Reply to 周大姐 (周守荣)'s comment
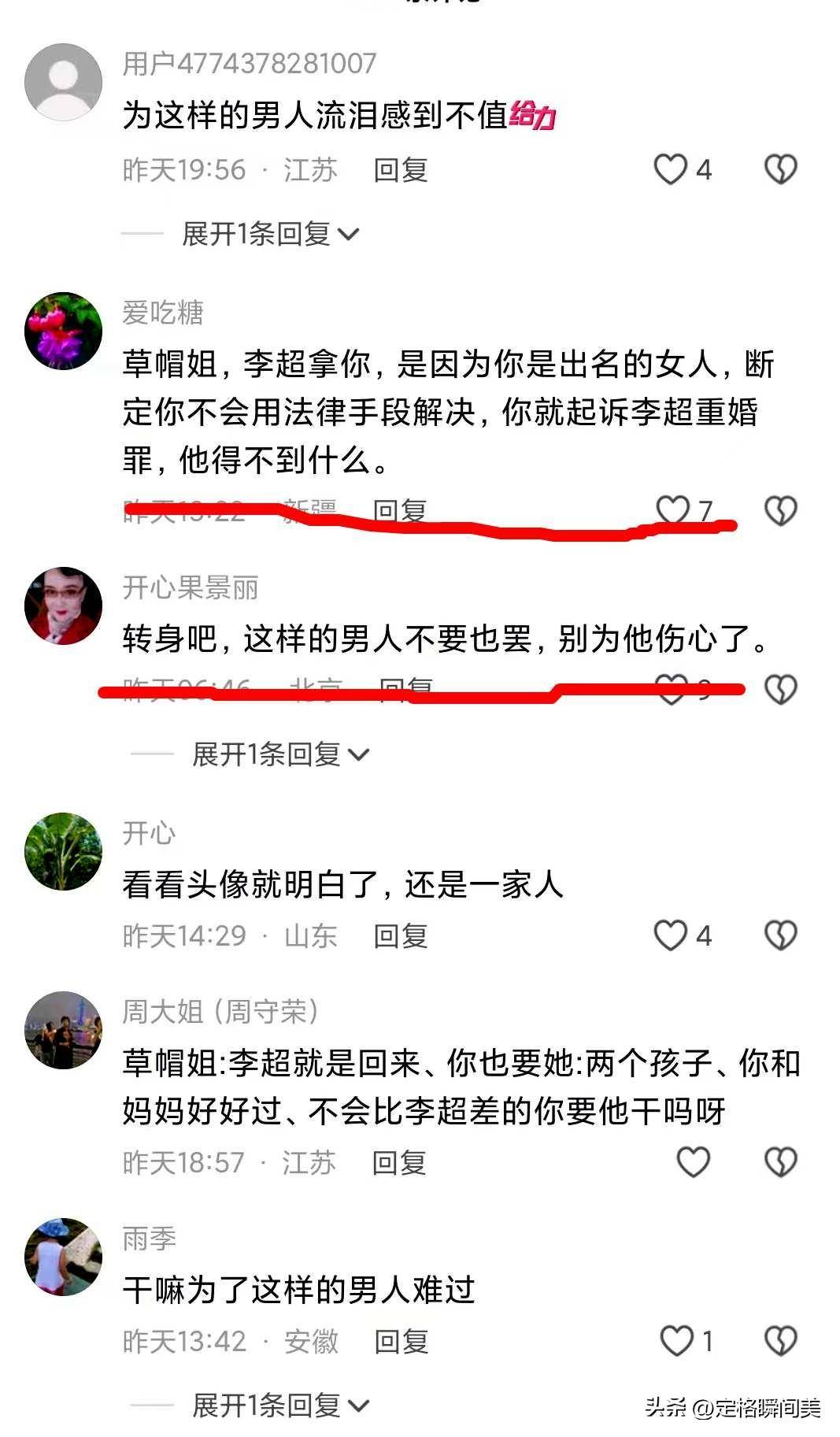 398,1163
